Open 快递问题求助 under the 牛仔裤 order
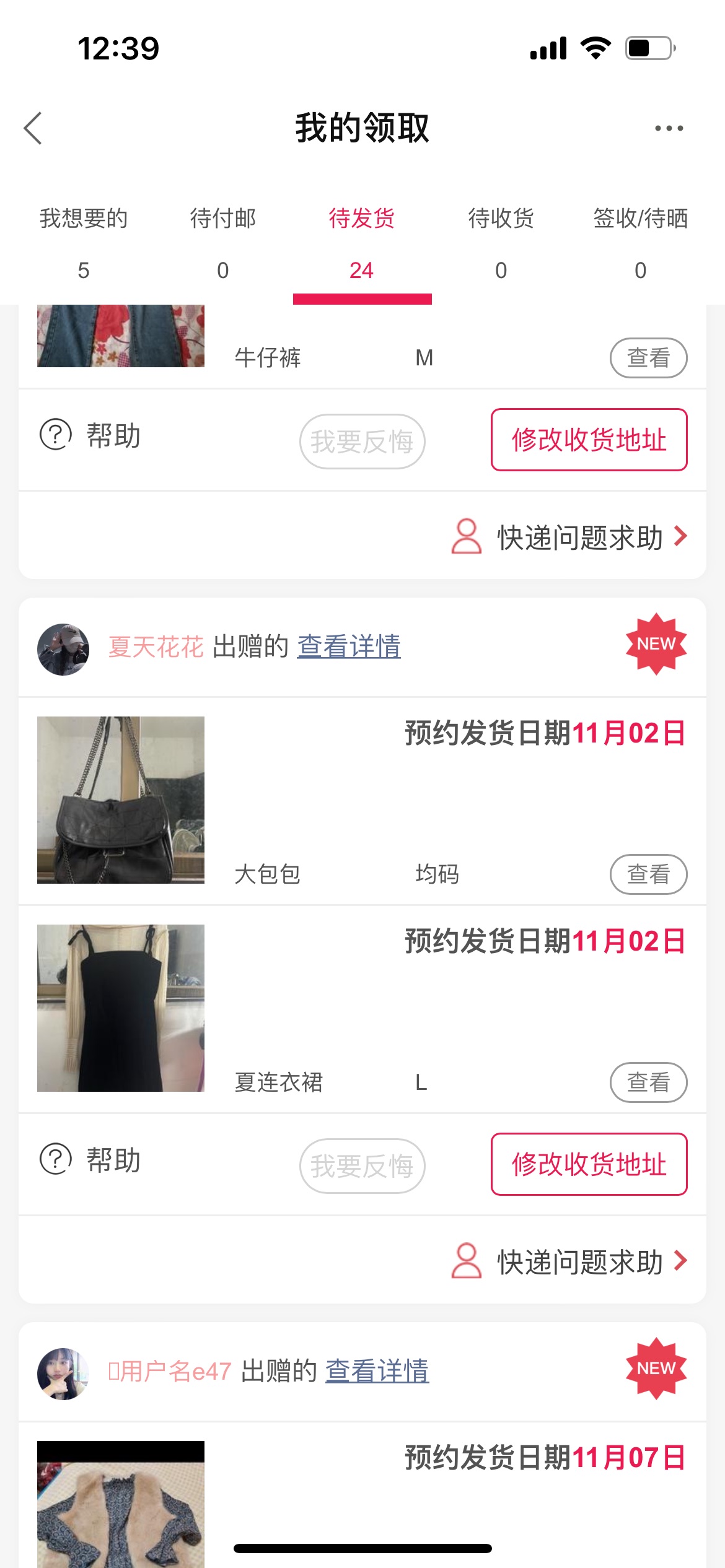The width and height of the screenshot is (725, 1568). pos(569,537)
